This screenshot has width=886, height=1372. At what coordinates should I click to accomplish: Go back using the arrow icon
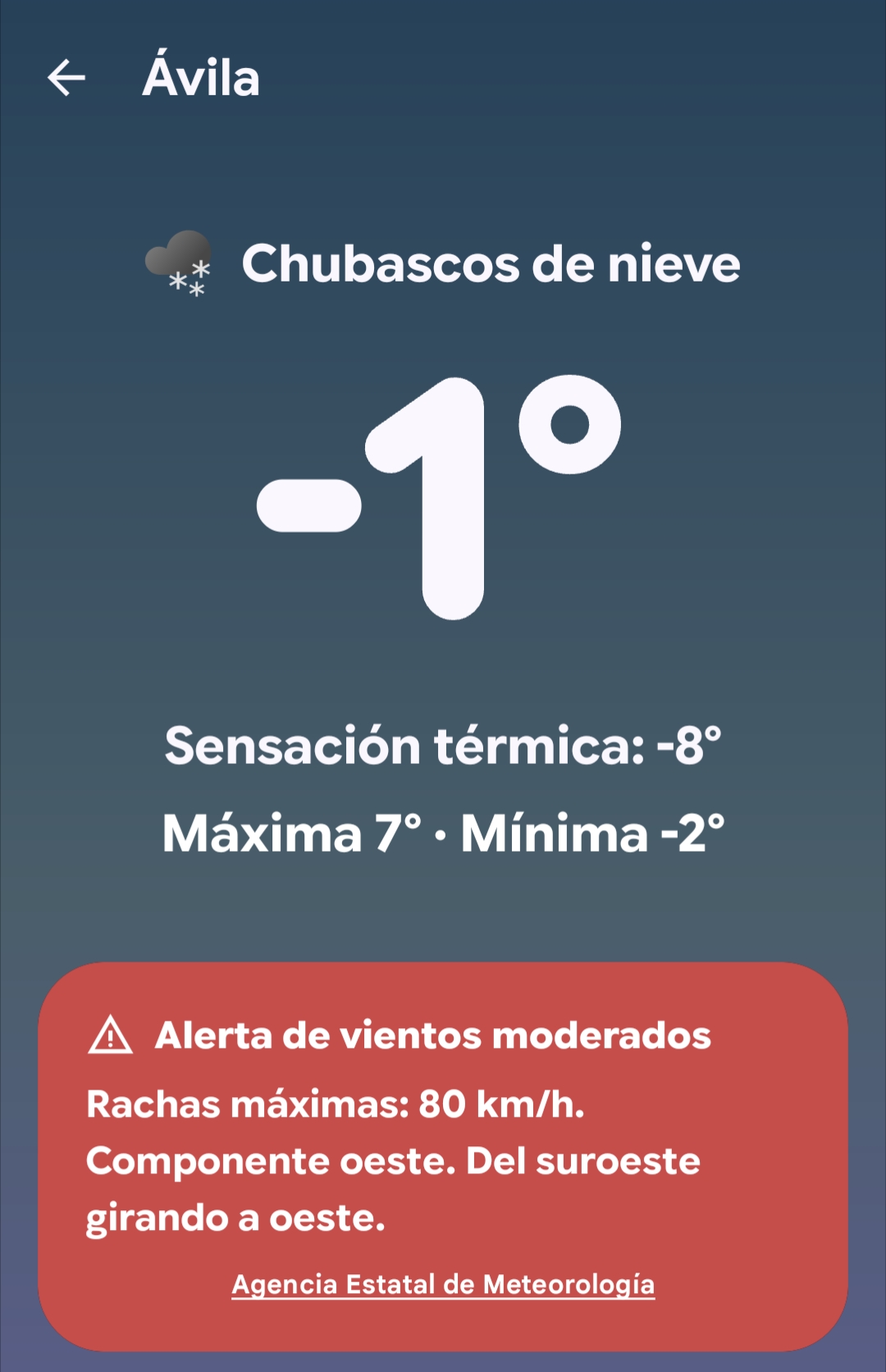tap(66, 78)
